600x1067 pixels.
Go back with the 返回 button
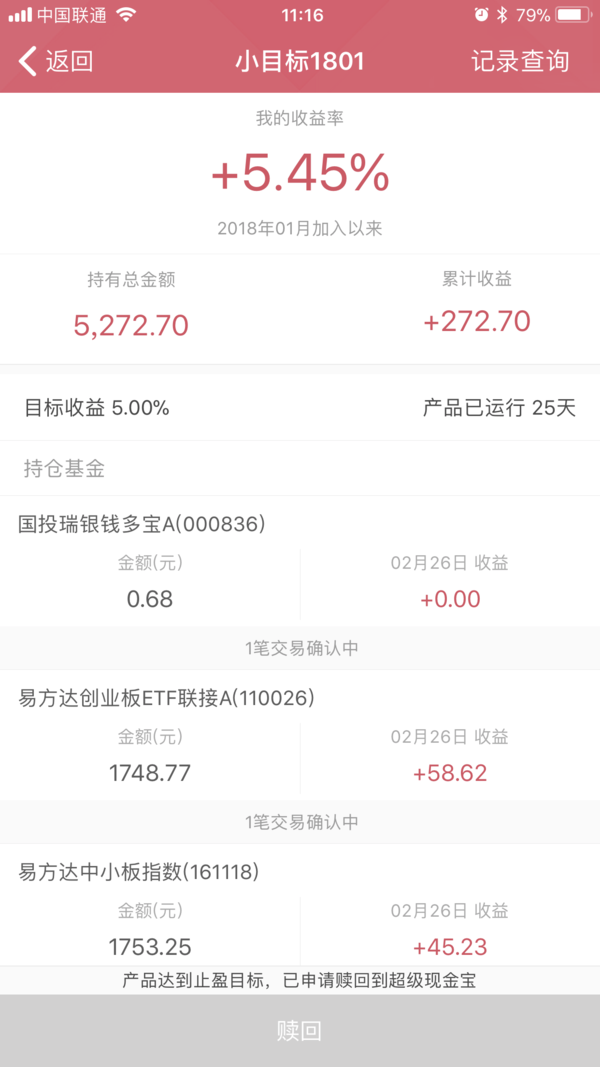point(56,61)
